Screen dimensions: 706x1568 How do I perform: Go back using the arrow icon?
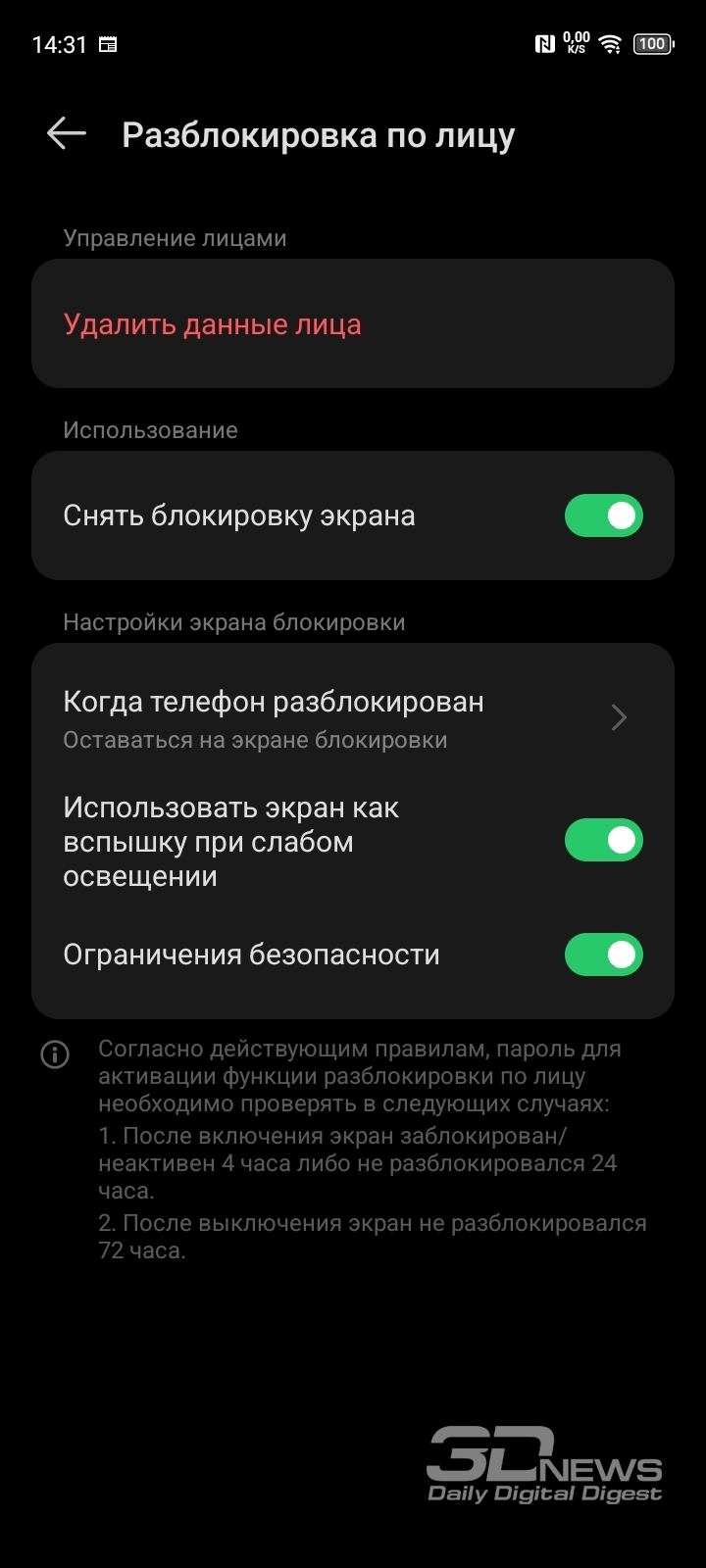click(67, 134)
